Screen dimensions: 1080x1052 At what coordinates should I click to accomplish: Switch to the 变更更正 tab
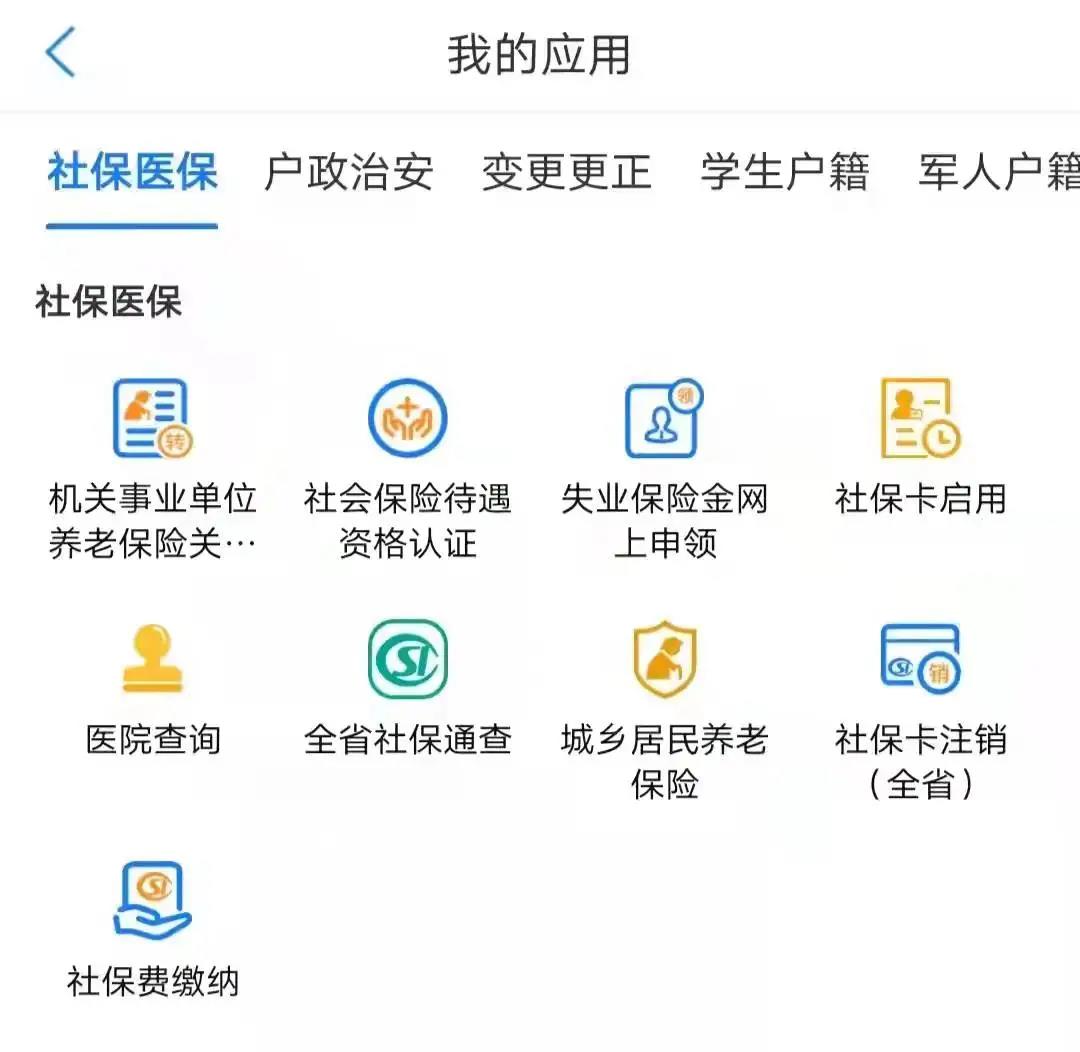point(566,173)
